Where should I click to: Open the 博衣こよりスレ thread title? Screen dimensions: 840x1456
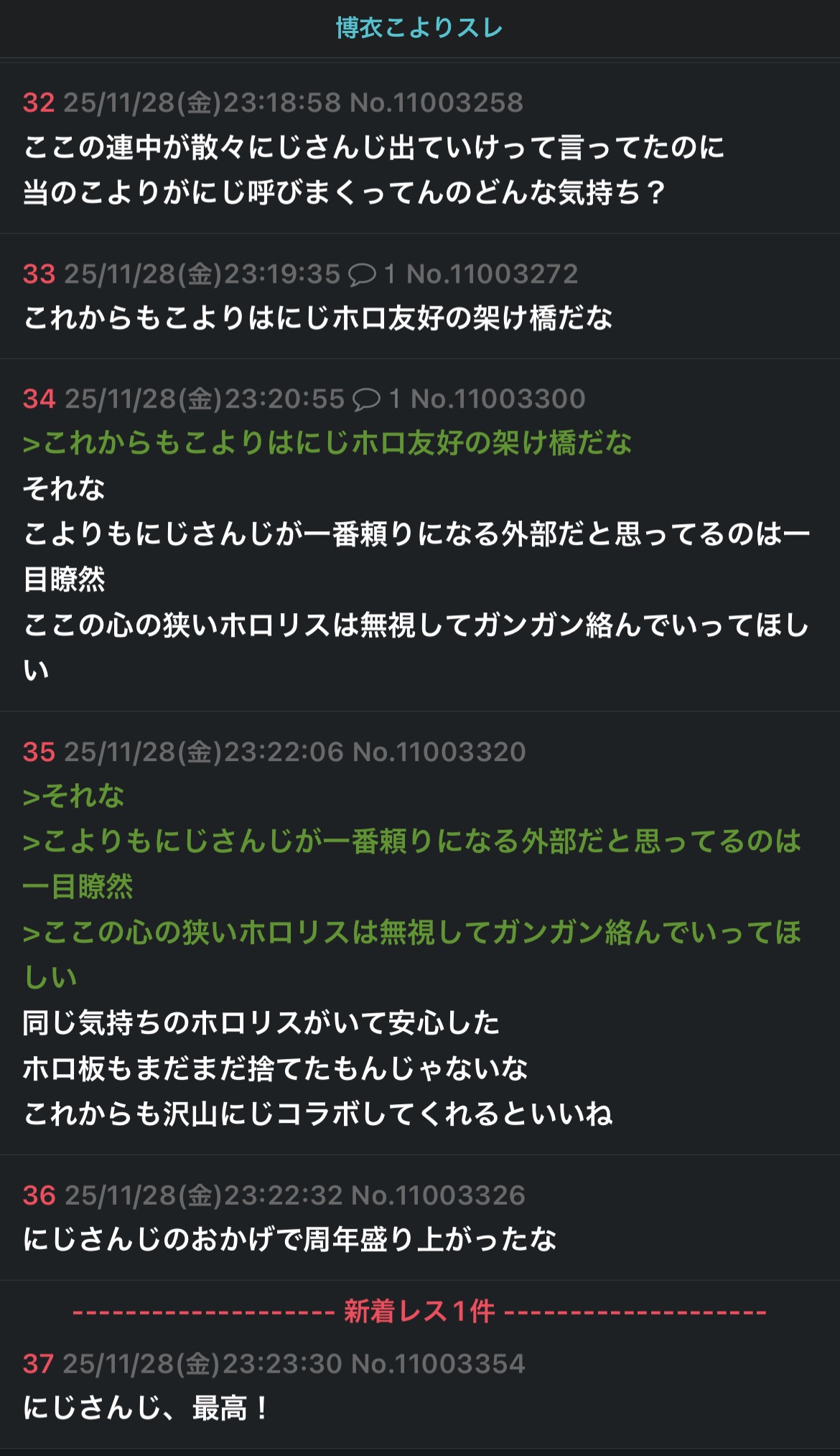[x=419, y=28]
